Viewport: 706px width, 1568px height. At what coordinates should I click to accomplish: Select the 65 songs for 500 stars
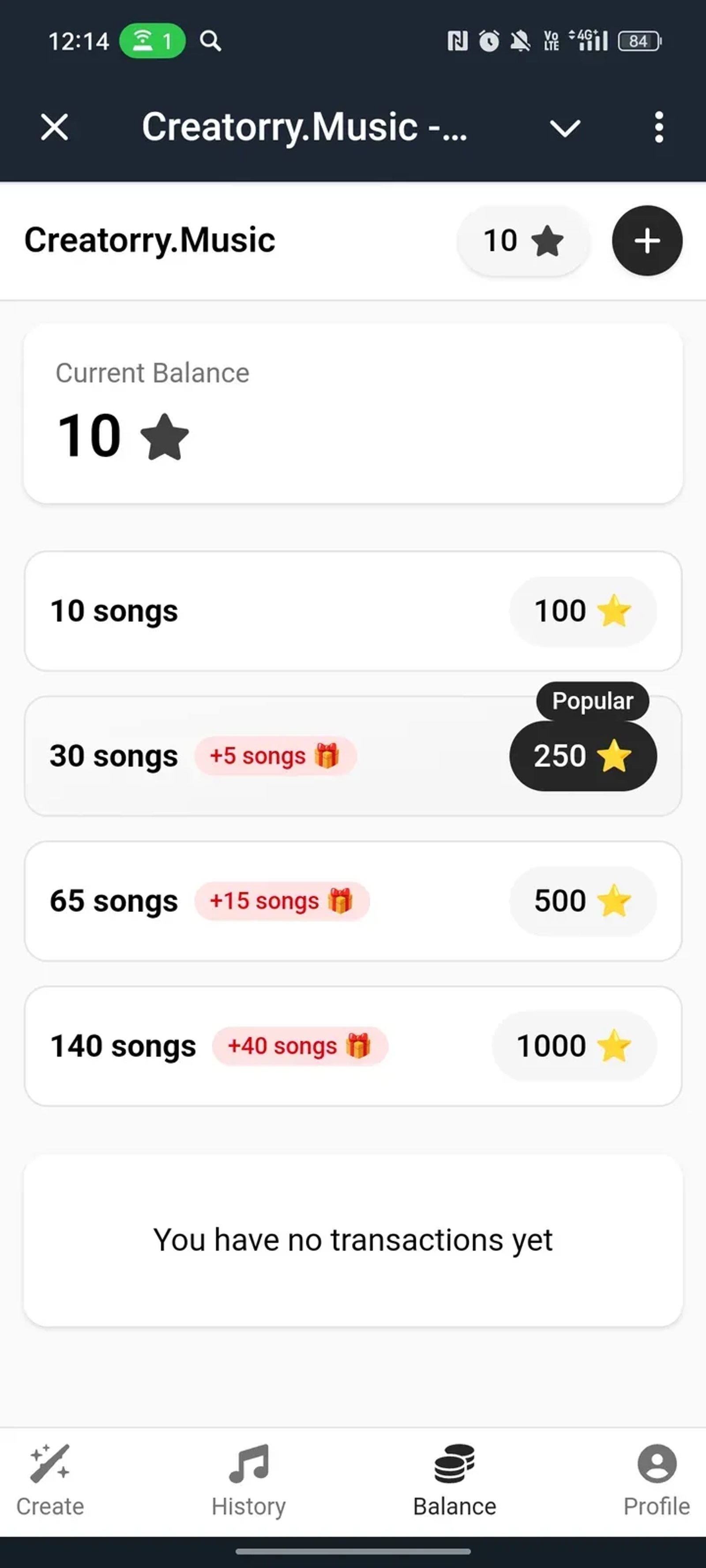[x=582, y=901]
